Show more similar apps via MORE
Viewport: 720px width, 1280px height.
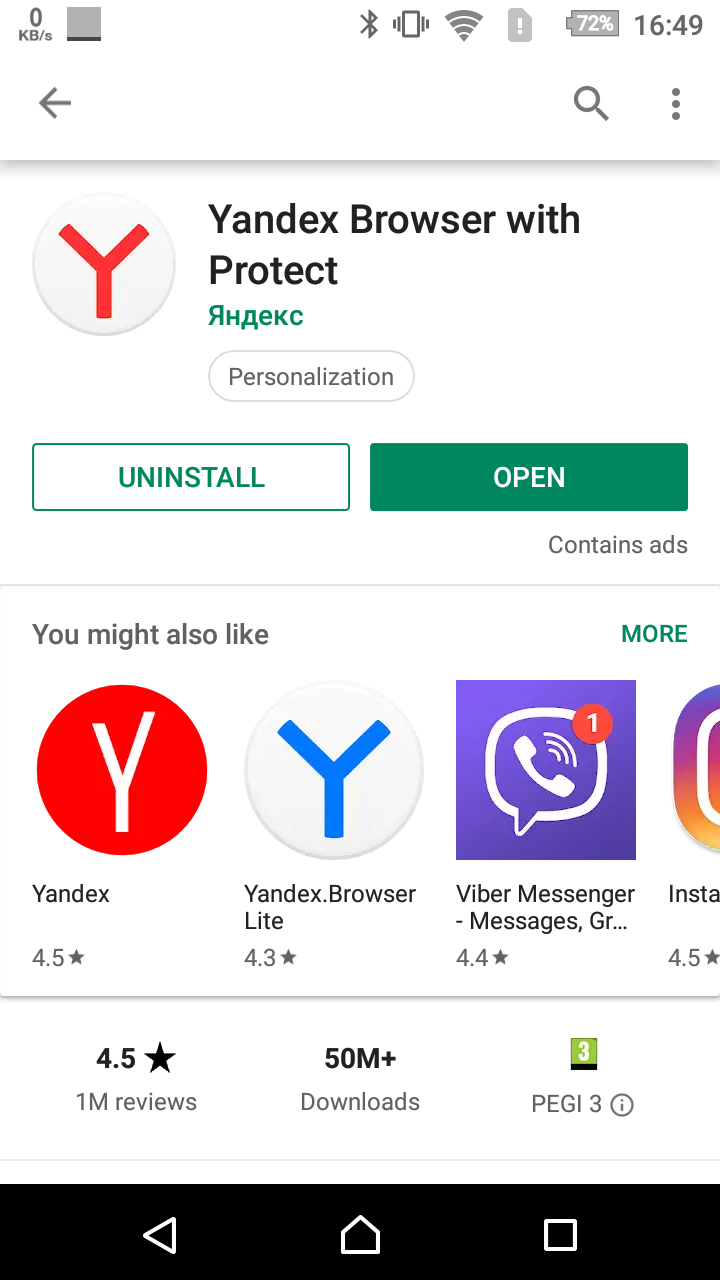tap(654, 634)
